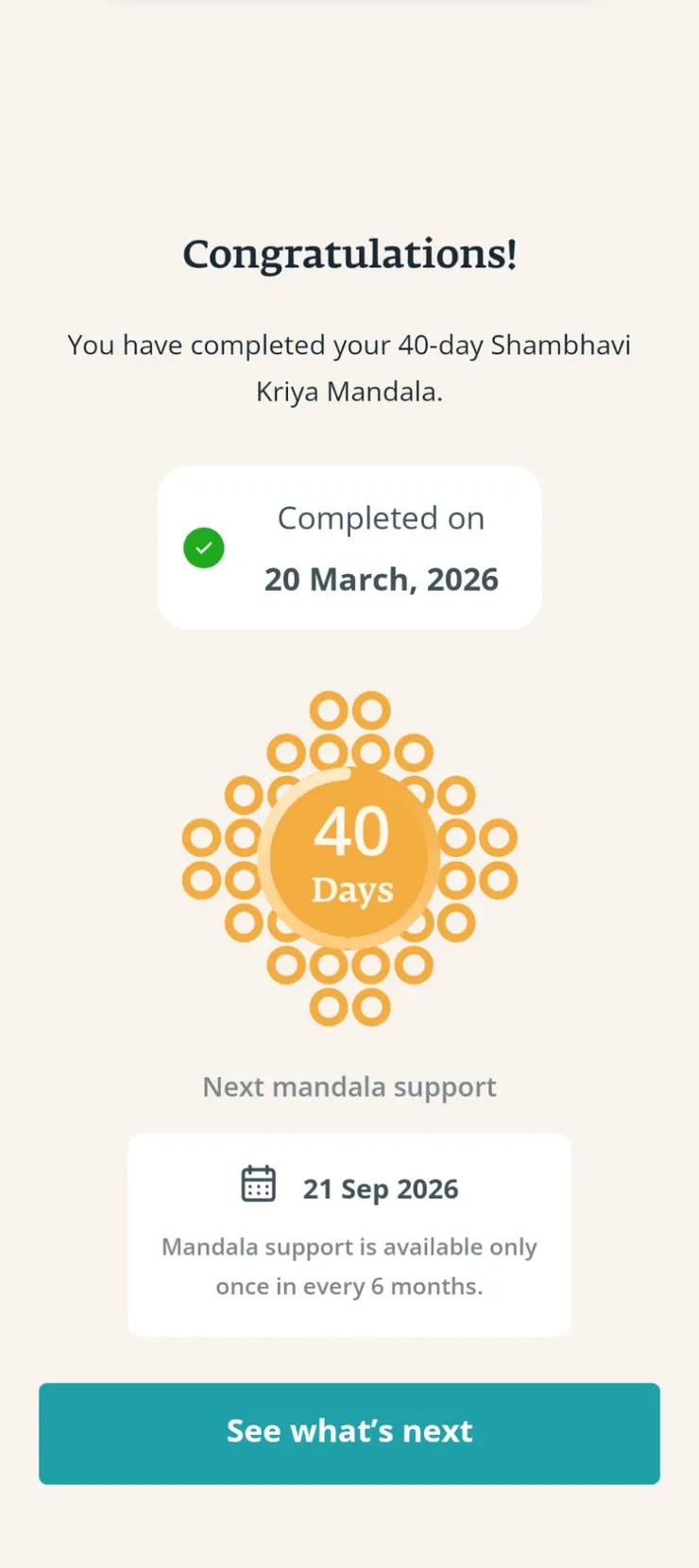Click the Shambhavi Kriya Mandala completion message
This screenshot has height=1568, width=699.
tap(349, 367)
